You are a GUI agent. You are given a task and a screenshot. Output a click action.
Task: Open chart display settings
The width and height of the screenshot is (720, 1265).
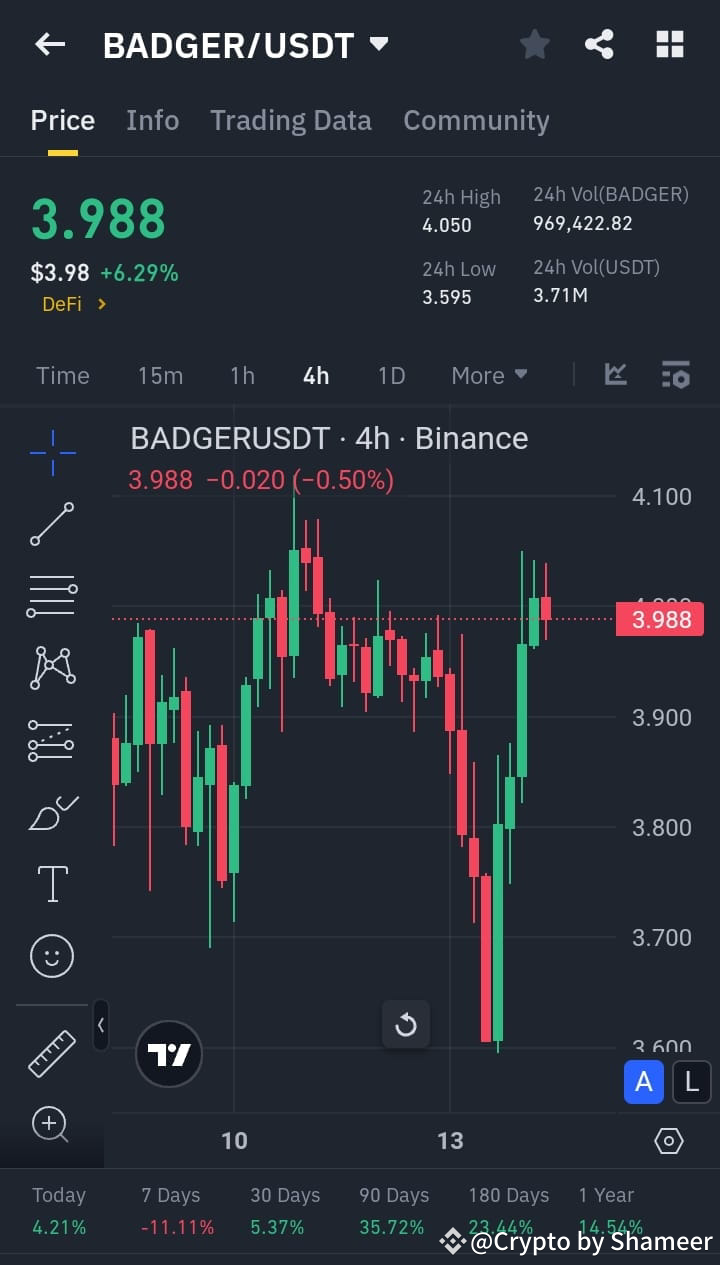[676, 375]
